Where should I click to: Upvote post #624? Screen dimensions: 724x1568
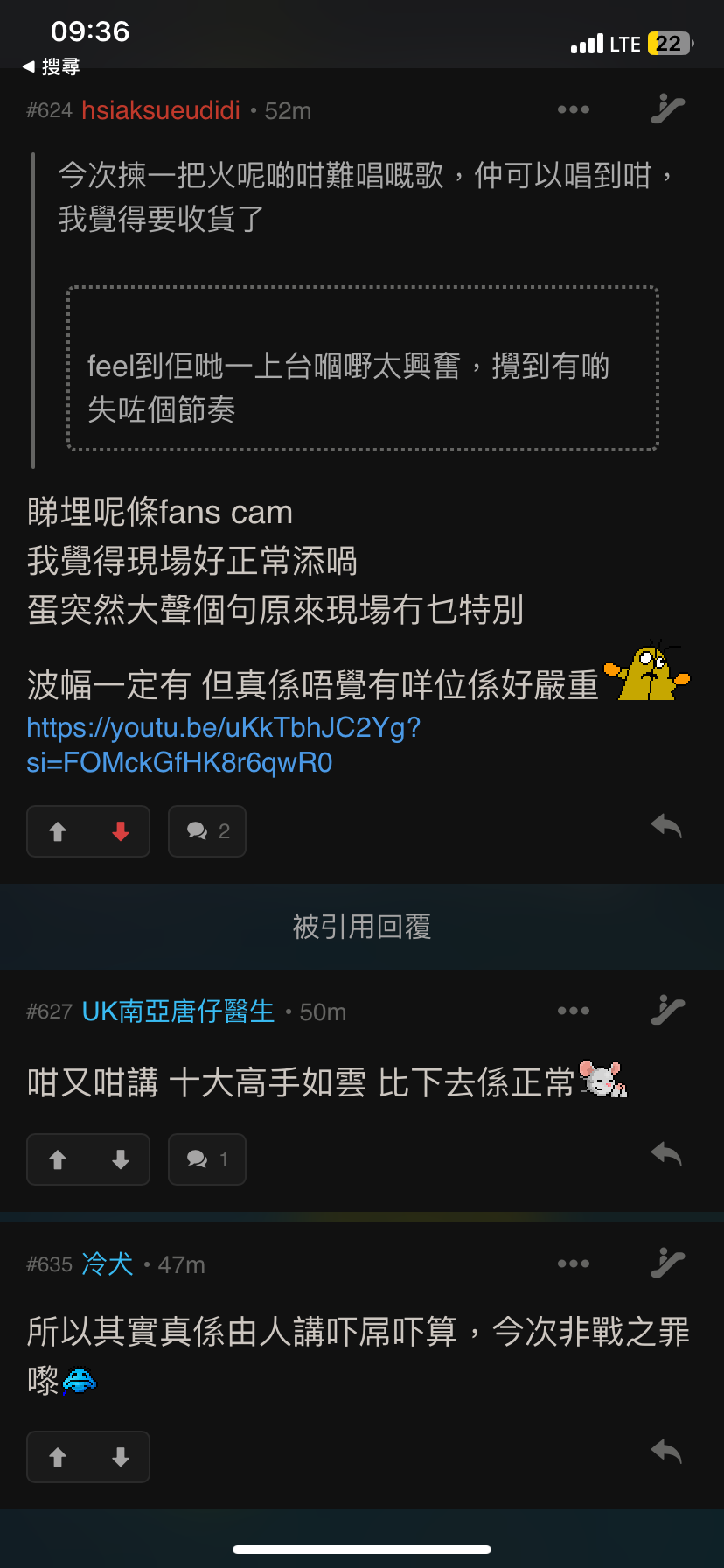[x=59, y=831]
